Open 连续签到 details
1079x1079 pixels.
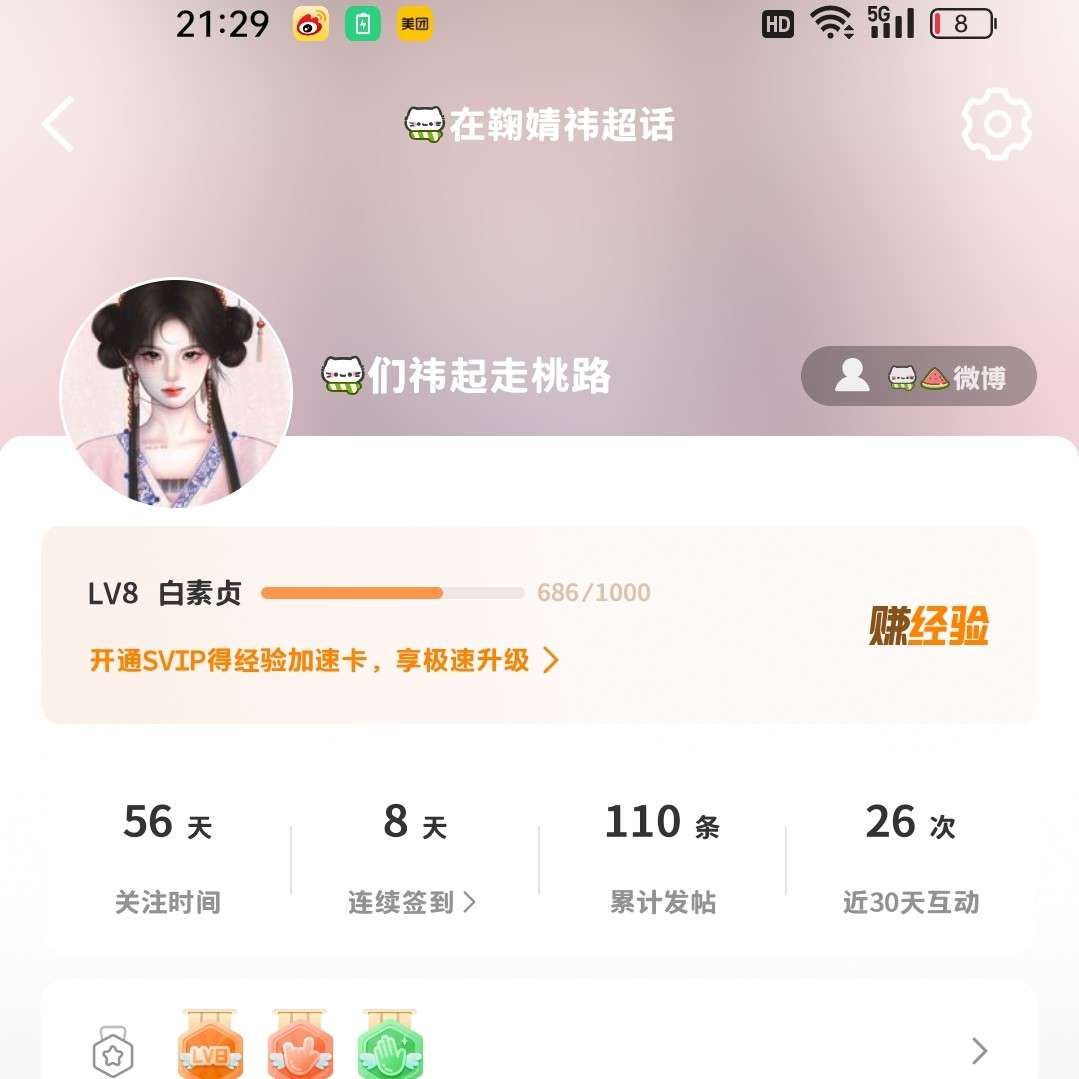(x=412, y=902)
